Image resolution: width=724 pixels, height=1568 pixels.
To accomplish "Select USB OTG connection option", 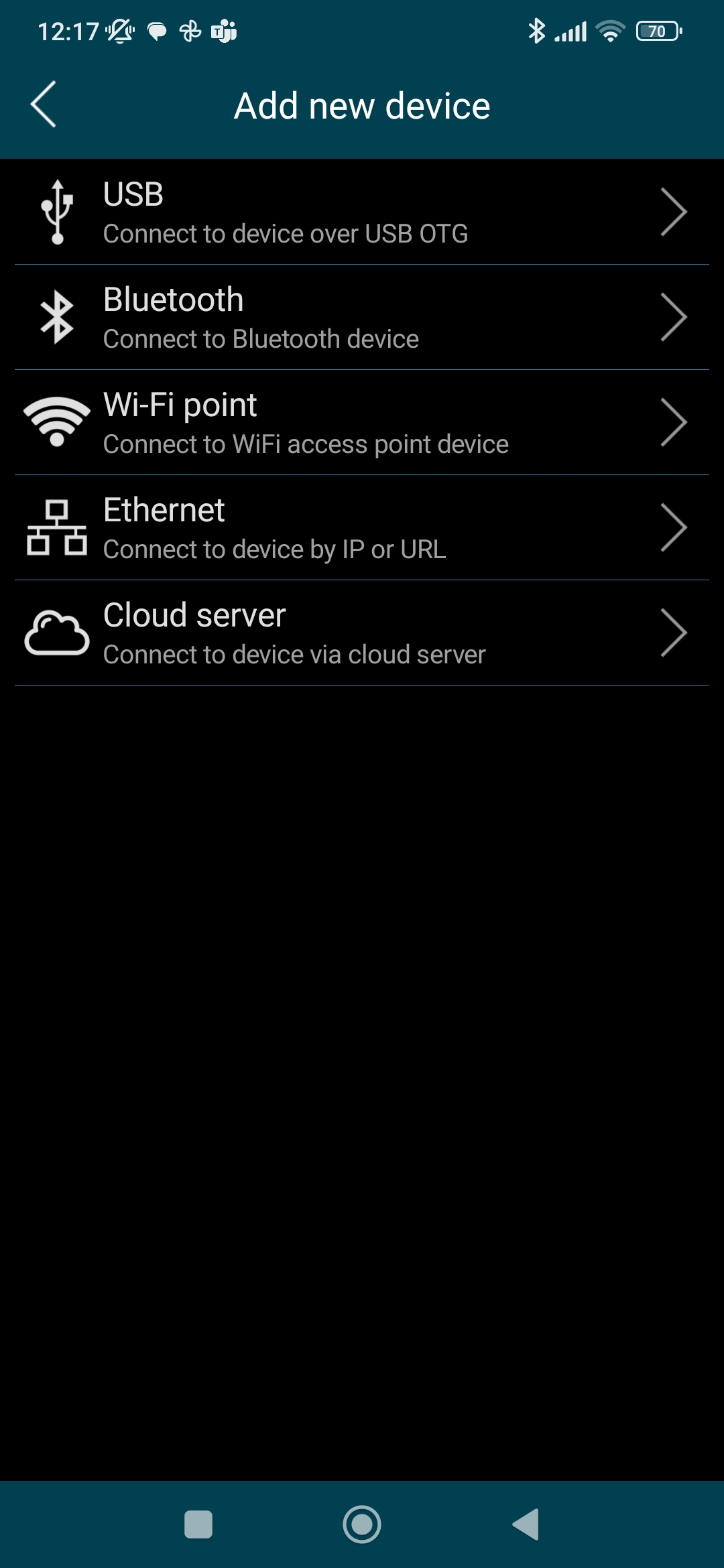I will [362, 212].
